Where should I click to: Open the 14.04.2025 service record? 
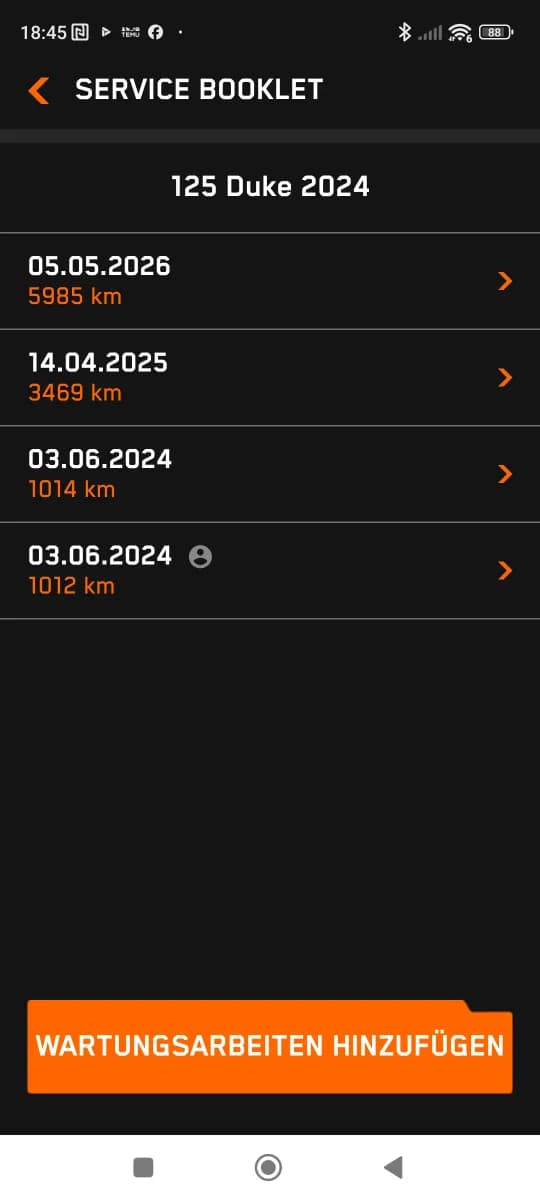coord(270,378)
